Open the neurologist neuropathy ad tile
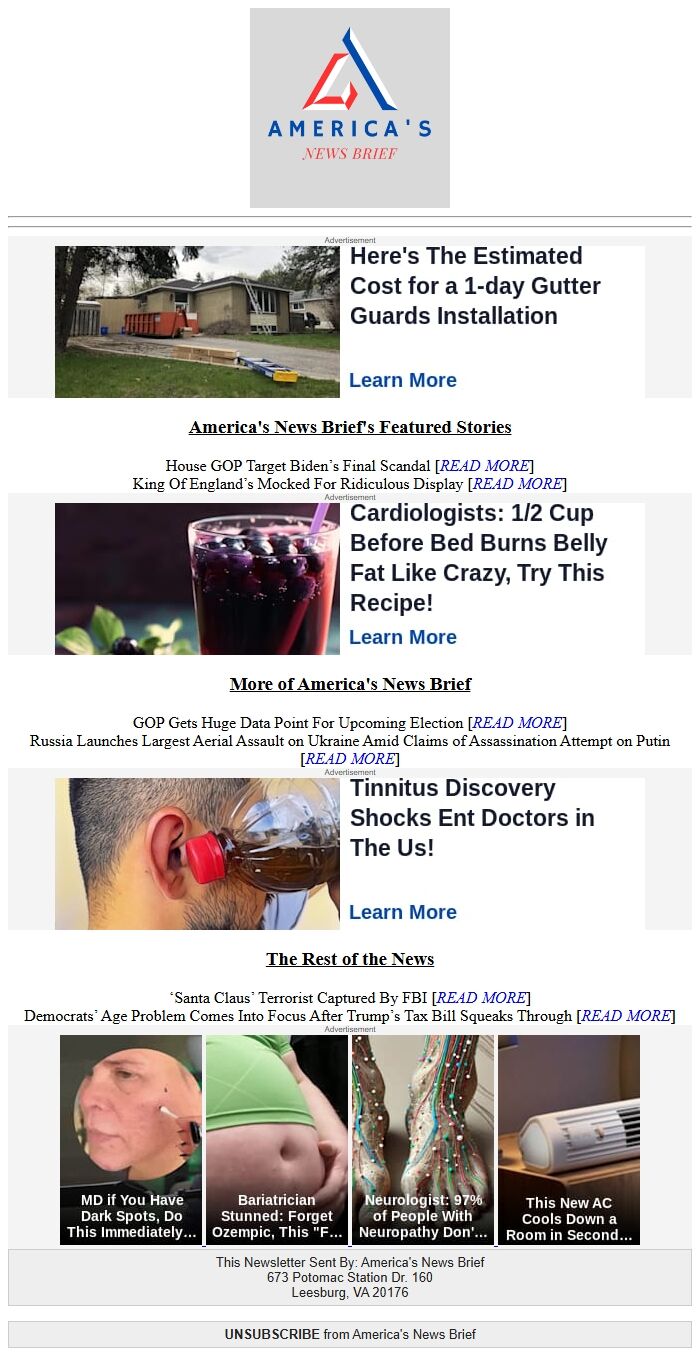700x1357 pixels. (x=423, y=1140)
